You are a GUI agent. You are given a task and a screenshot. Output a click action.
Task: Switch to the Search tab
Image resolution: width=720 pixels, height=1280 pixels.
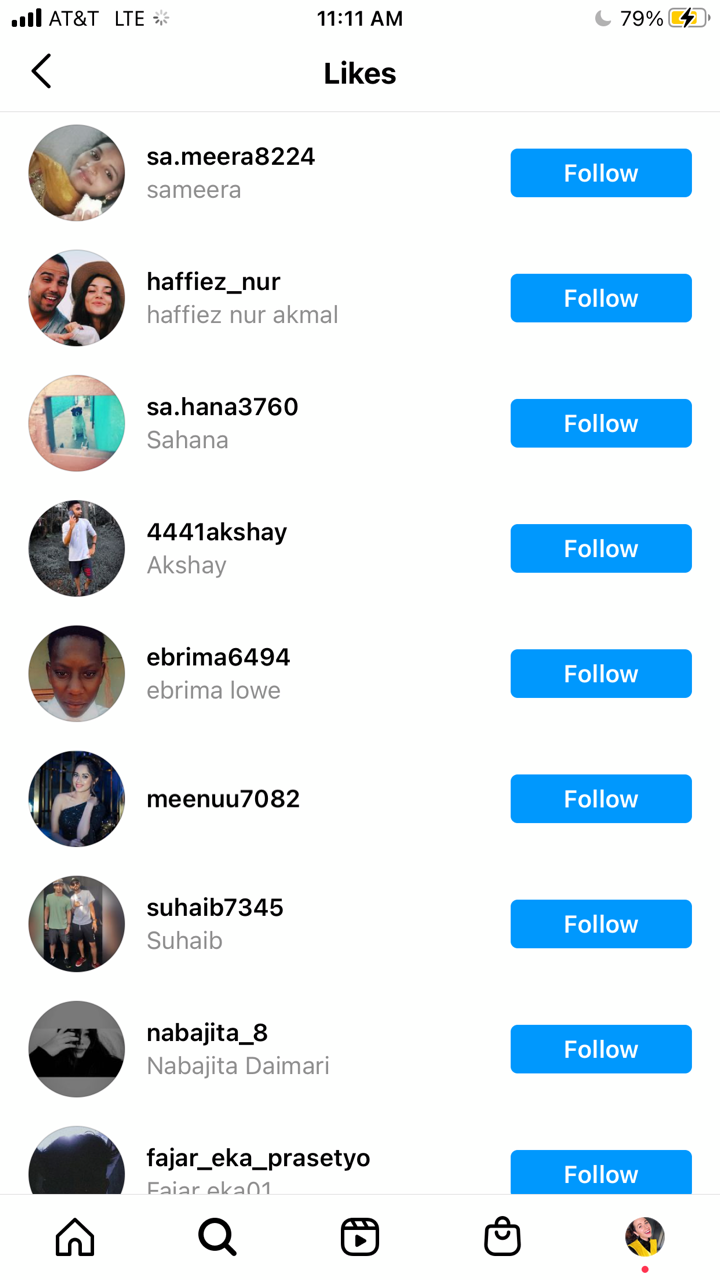point(217,1237)
